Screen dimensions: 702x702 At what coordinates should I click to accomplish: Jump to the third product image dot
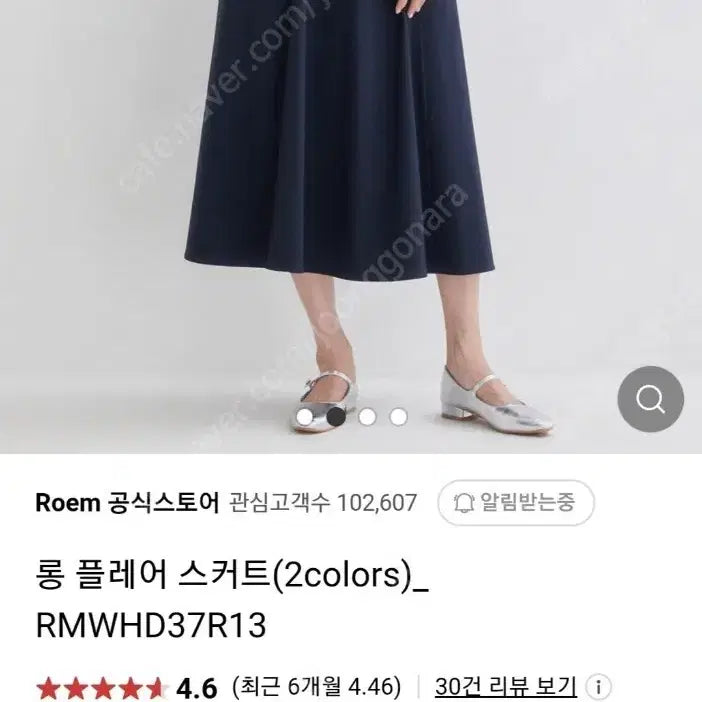click(367, 416)
